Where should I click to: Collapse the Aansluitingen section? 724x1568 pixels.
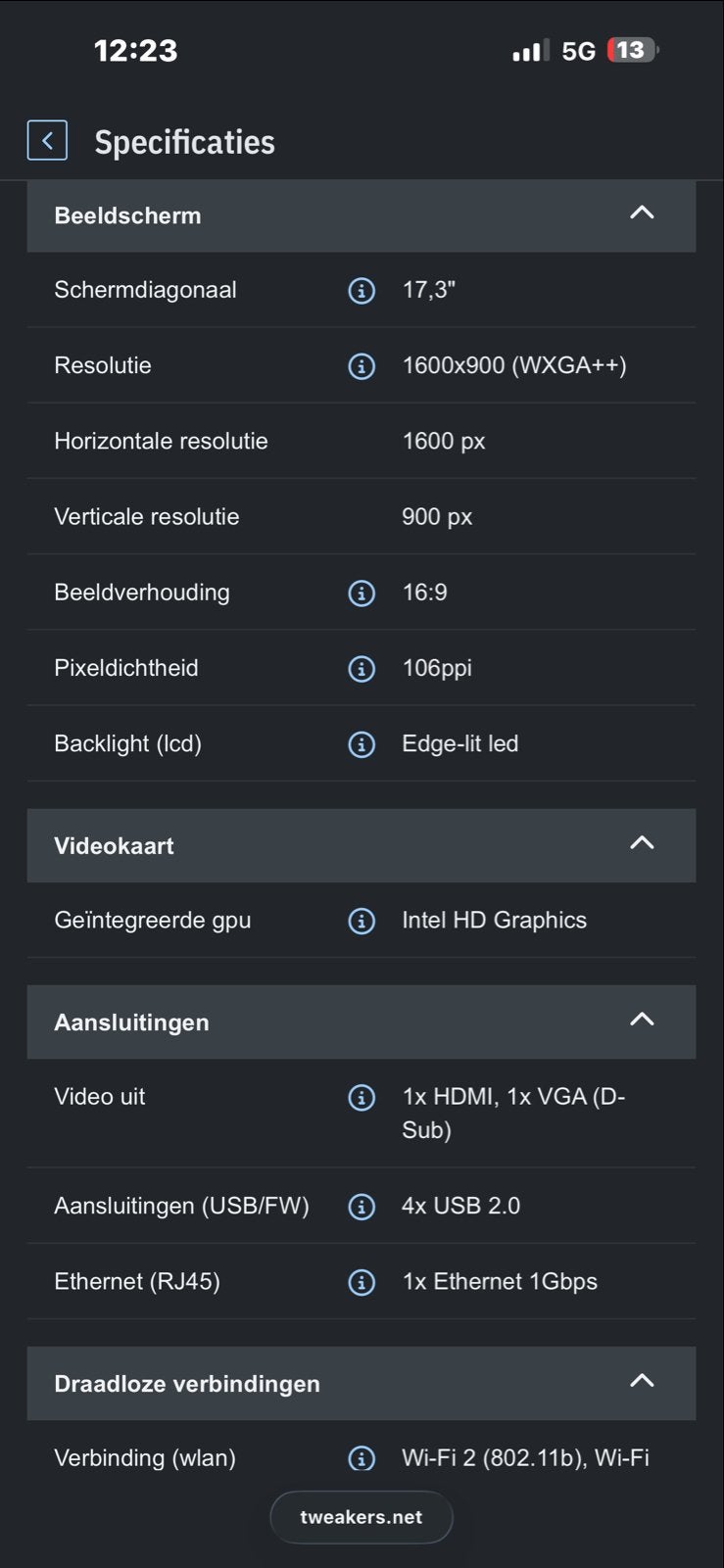(642, 1020)
